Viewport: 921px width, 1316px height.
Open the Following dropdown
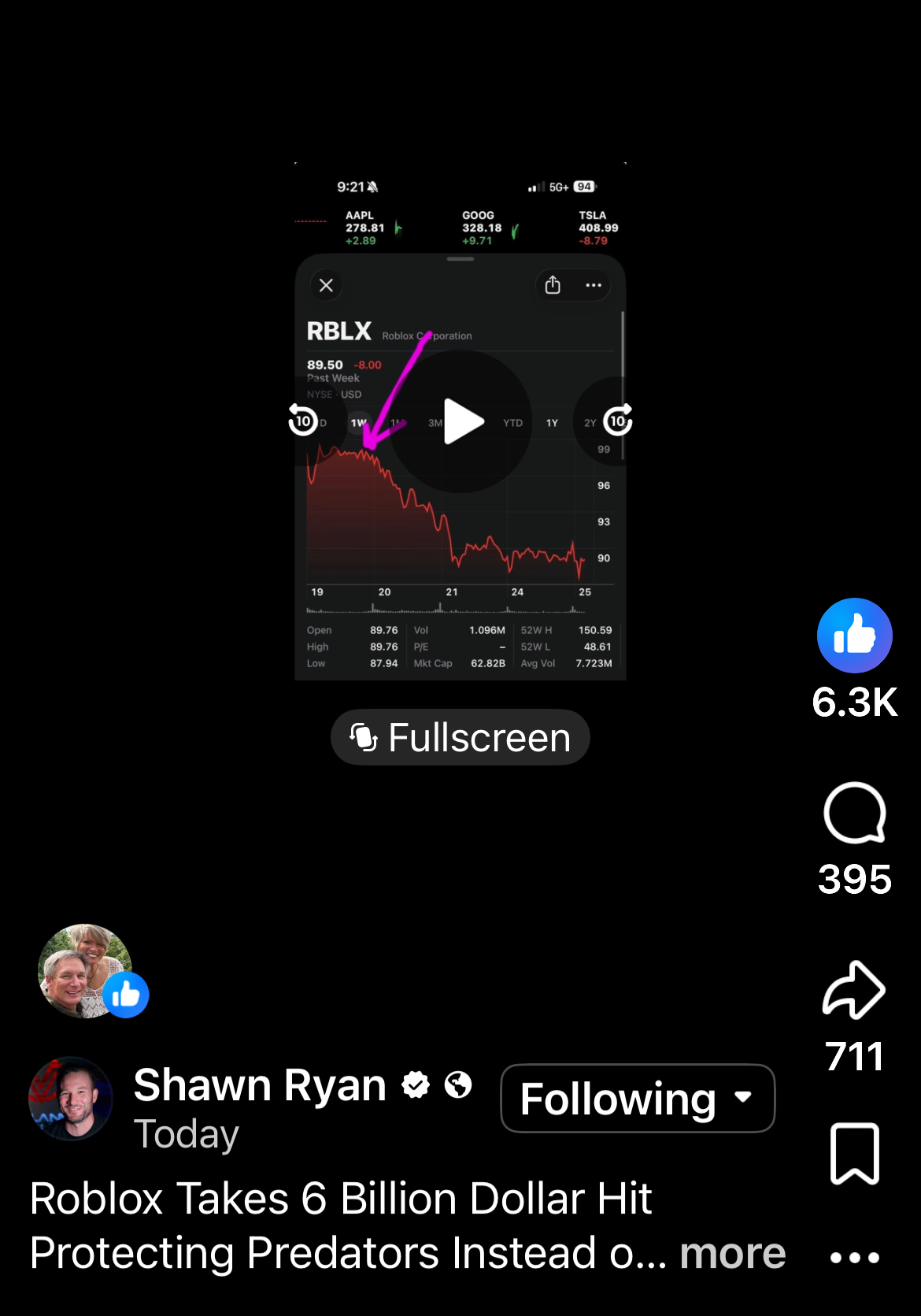coord(638,1099)
